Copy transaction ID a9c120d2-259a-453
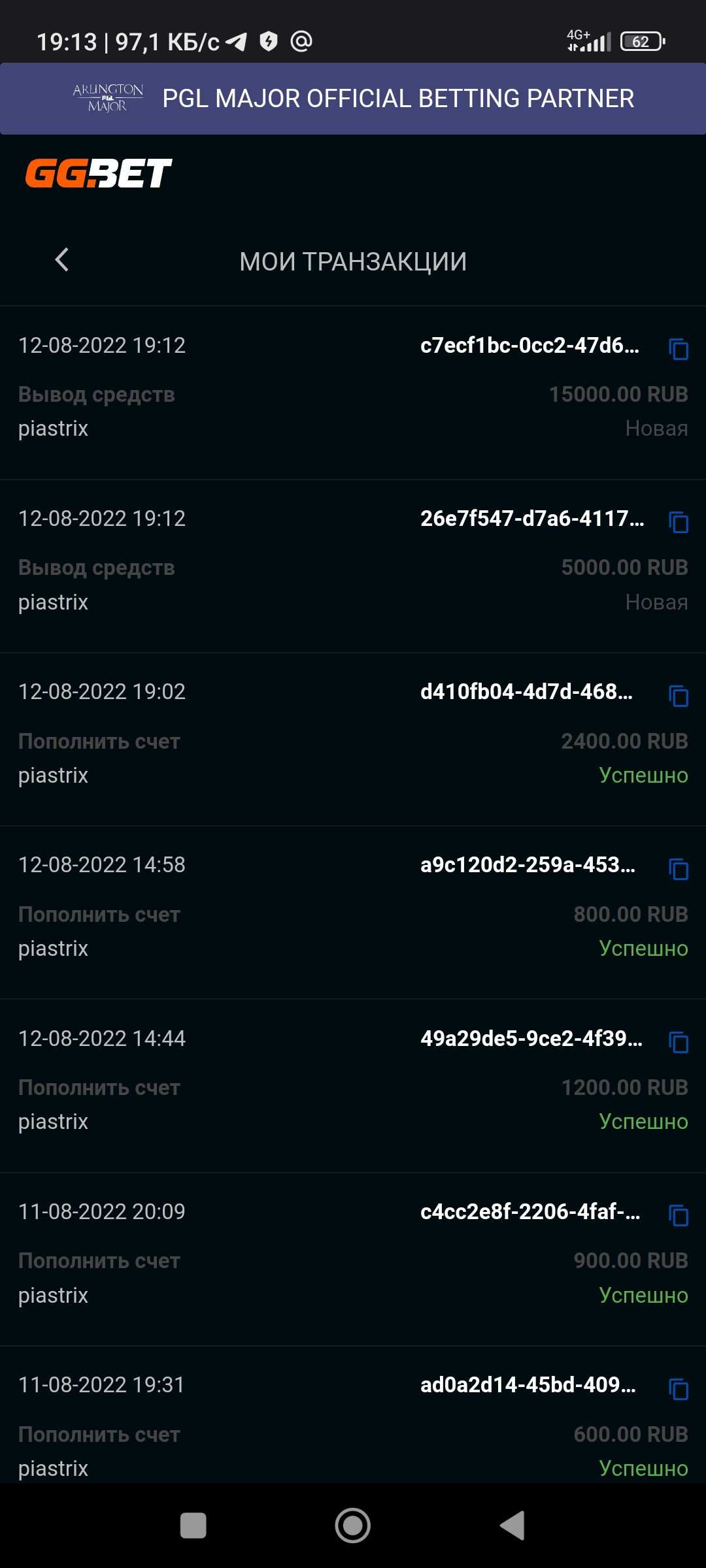Viewport: 706px width, 1568px height. coord(679,869)
